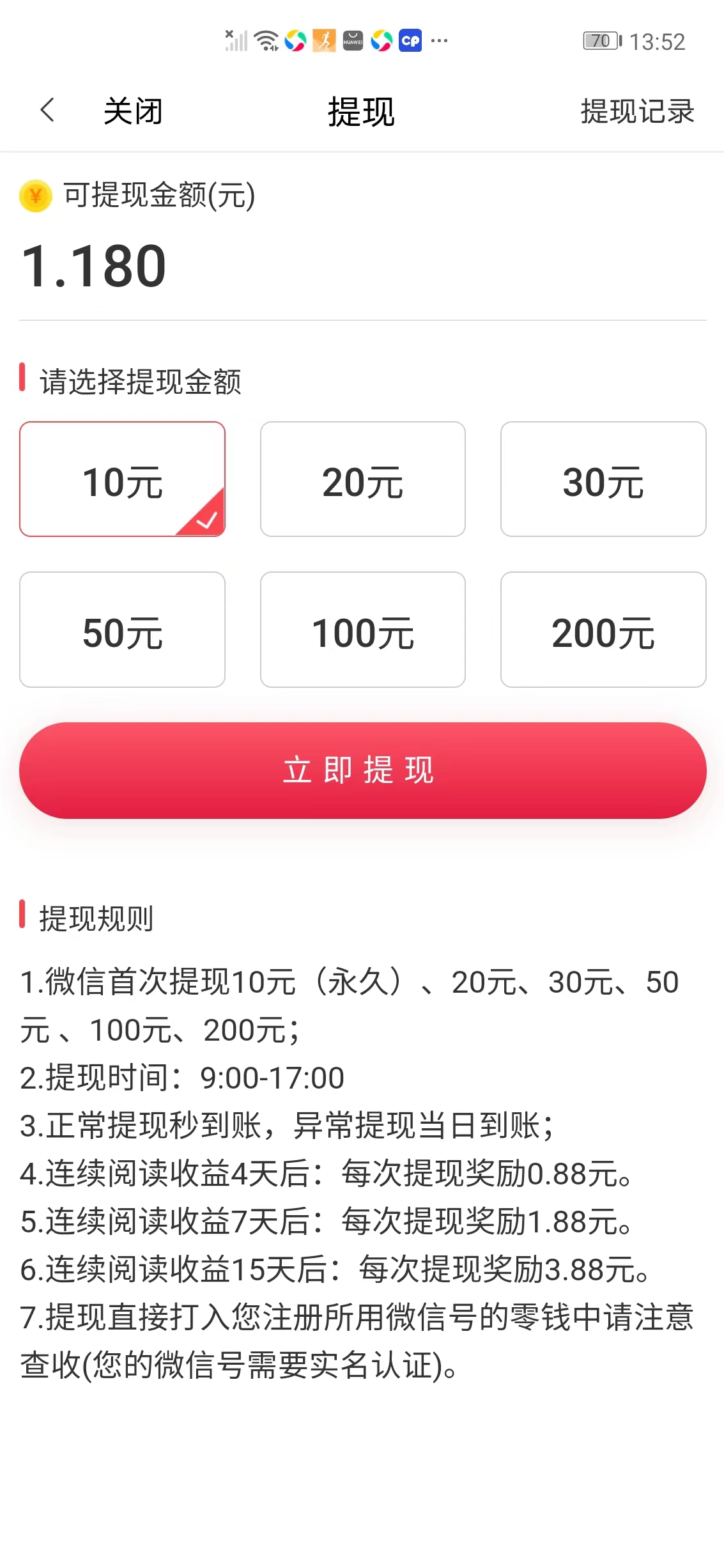Click the no-SIM signal strength icon

pyautogui.click(x=238, y=40)
